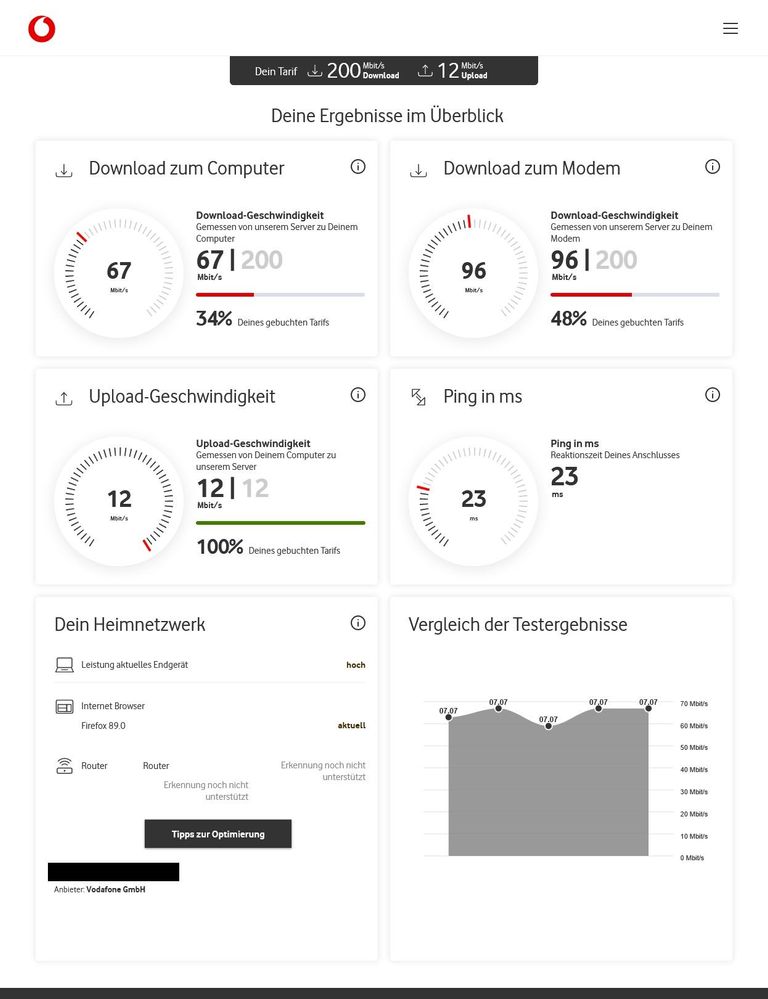Image resolution: width=768 pixels, height=999 pixels.
Task: Select the download arrow icon on Download zum Computer
Action: 63,170
